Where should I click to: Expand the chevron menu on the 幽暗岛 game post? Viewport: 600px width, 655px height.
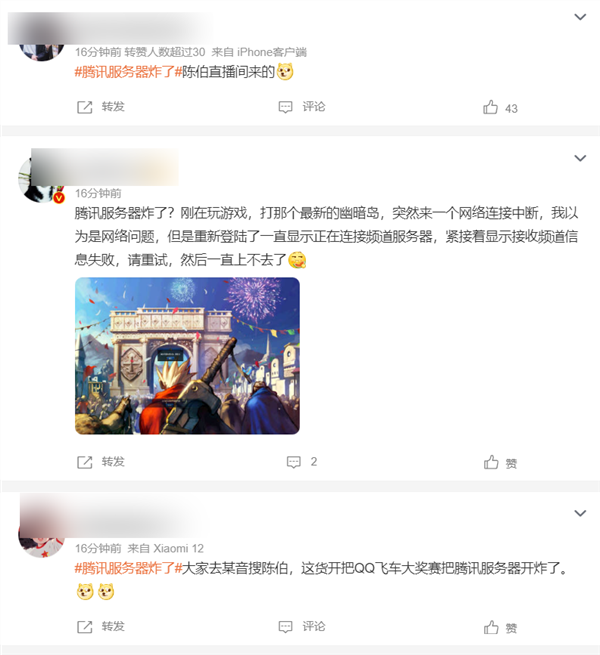coord(580,159)
